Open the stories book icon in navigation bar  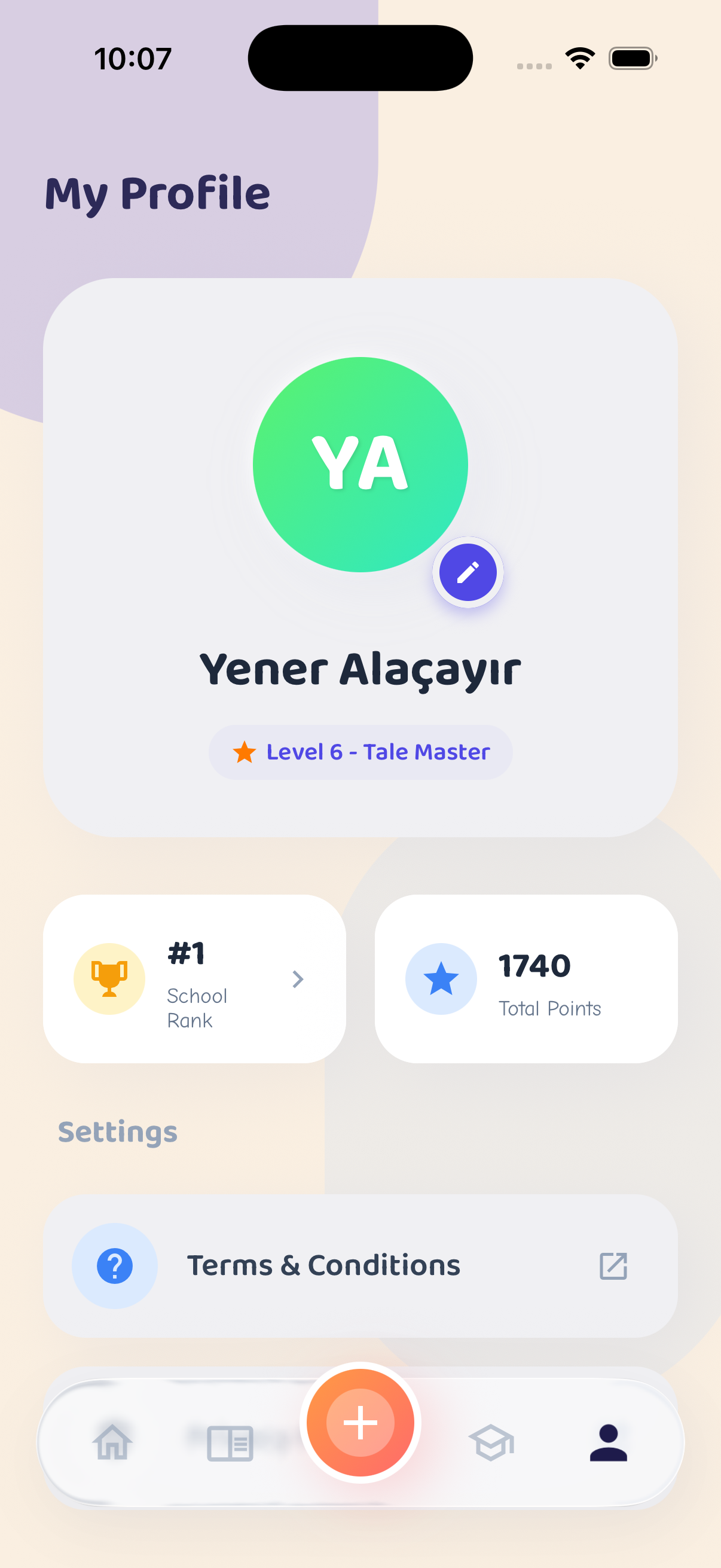click(230, 1442)
